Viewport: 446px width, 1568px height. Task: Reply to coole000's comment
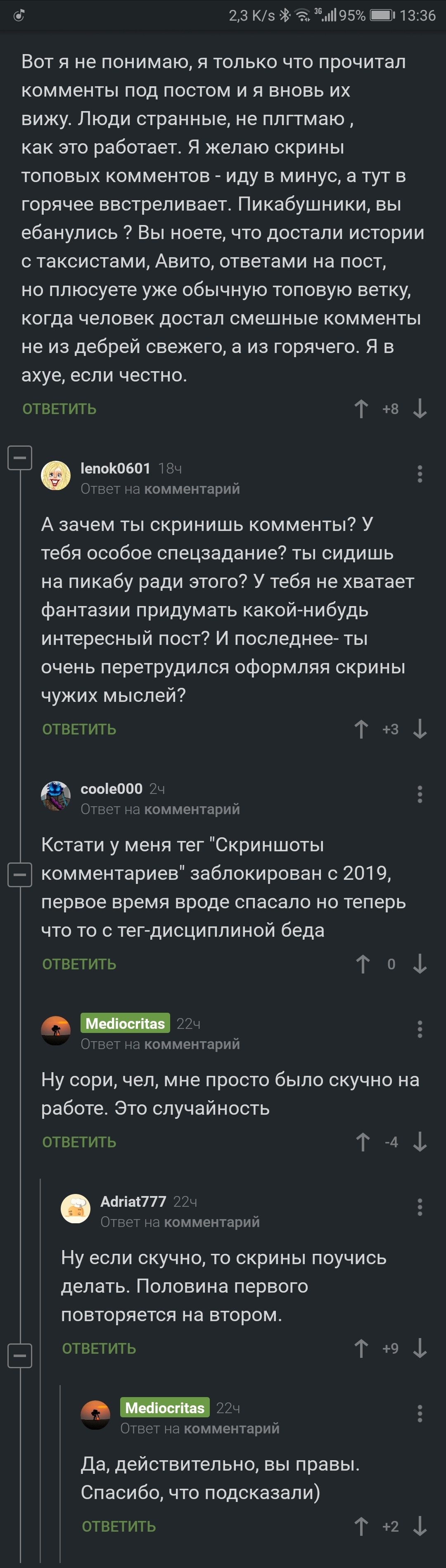tap(79, 964)
